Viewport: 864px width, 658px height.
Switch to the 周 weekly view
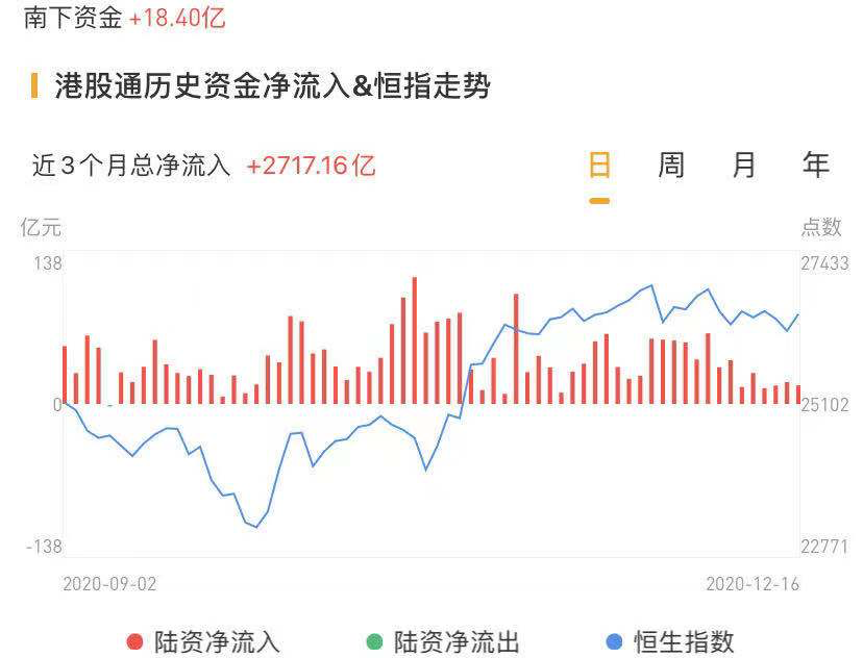[x=671, y=165]
